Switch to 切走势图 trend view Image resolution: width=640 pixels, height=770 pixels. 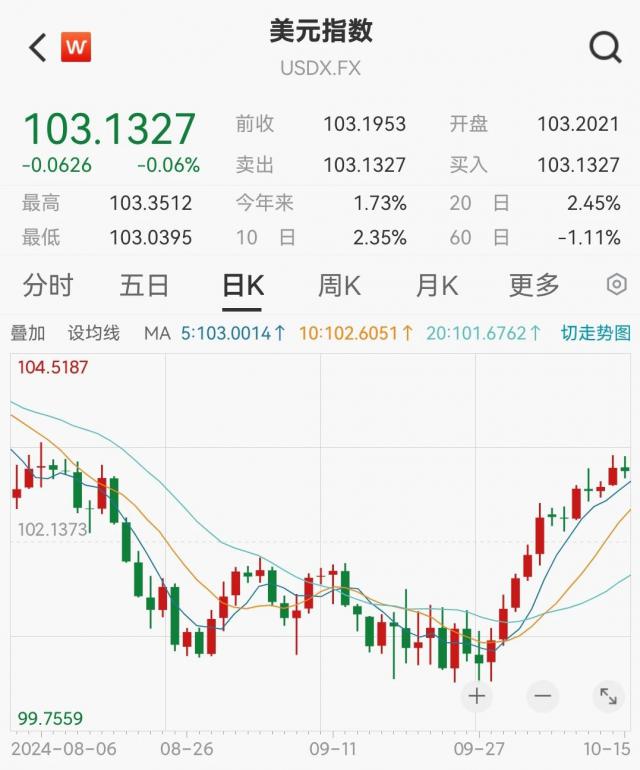(595, 333)
